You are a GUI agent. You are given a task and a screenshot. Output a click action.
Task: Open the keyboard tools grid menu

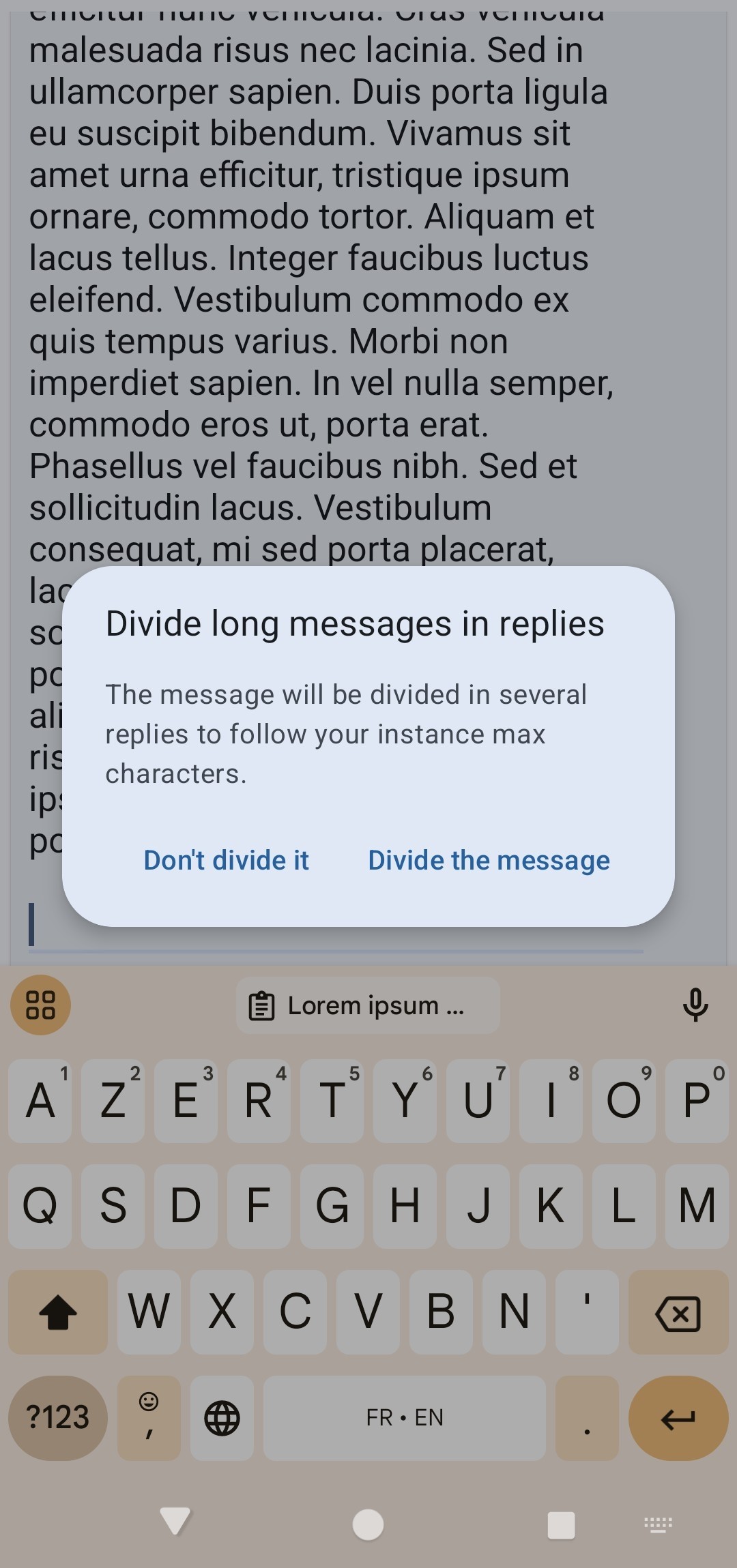40,1005
